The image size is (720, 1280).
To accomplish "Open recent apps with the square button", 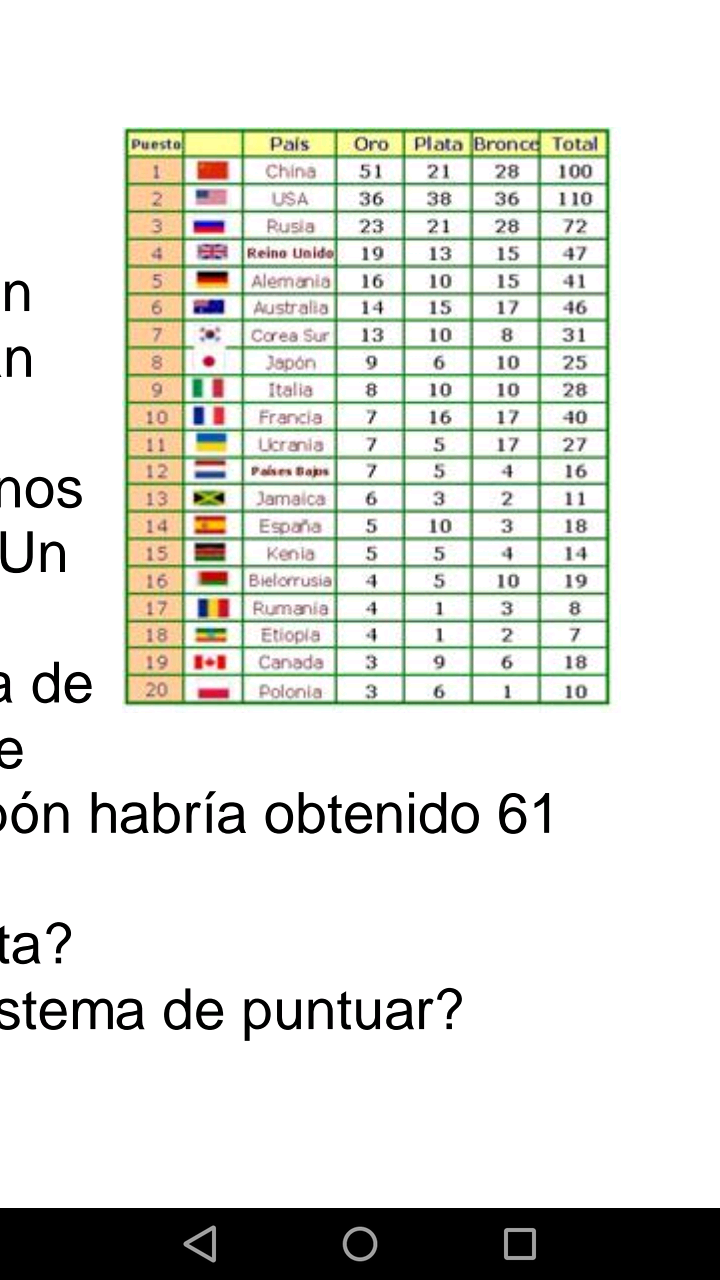I will coord(520,1244).
